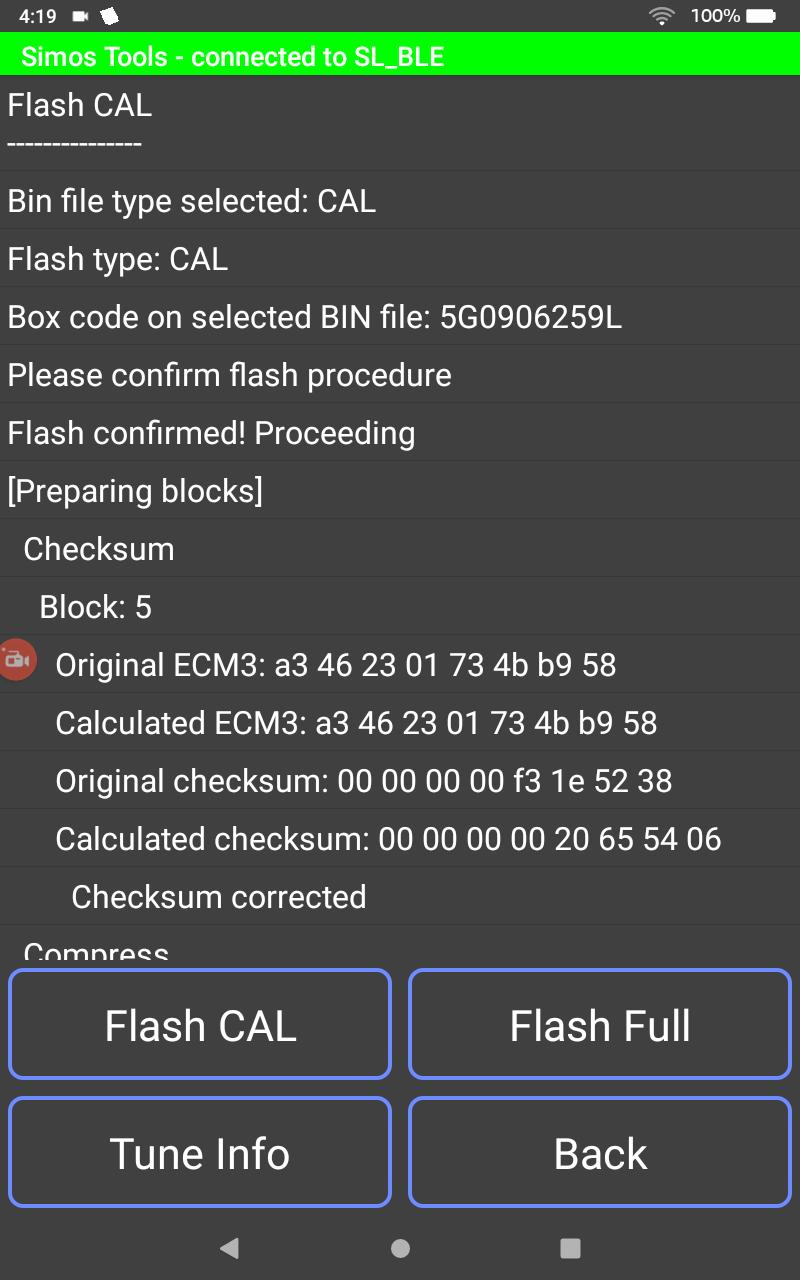The width and height of the screenshot is (800, 1280).
Task: Start the Flash CAL procedure
Action: pos(200,1024)
